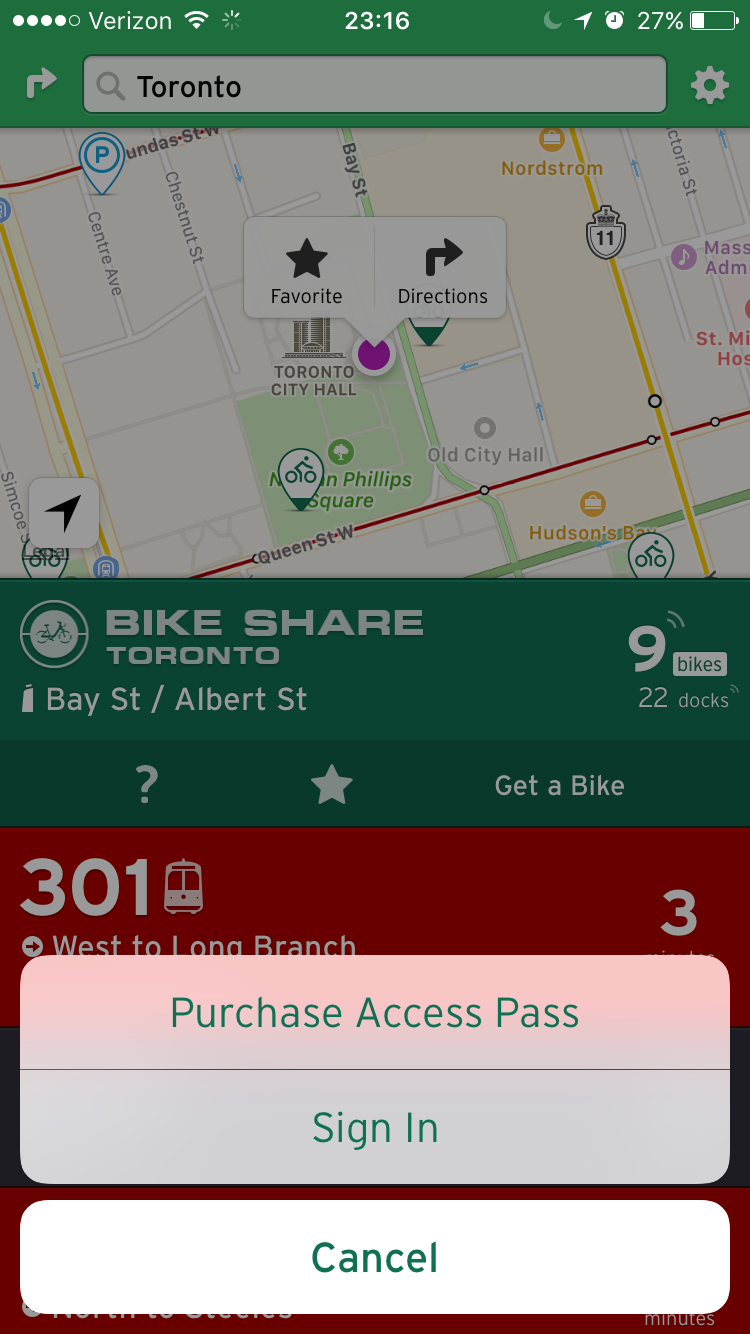This screenshot has height=1334, width=750.
Task: Tap the Bike Share Toronto bicycle logo icon
Action: click(x=54, y=633)
